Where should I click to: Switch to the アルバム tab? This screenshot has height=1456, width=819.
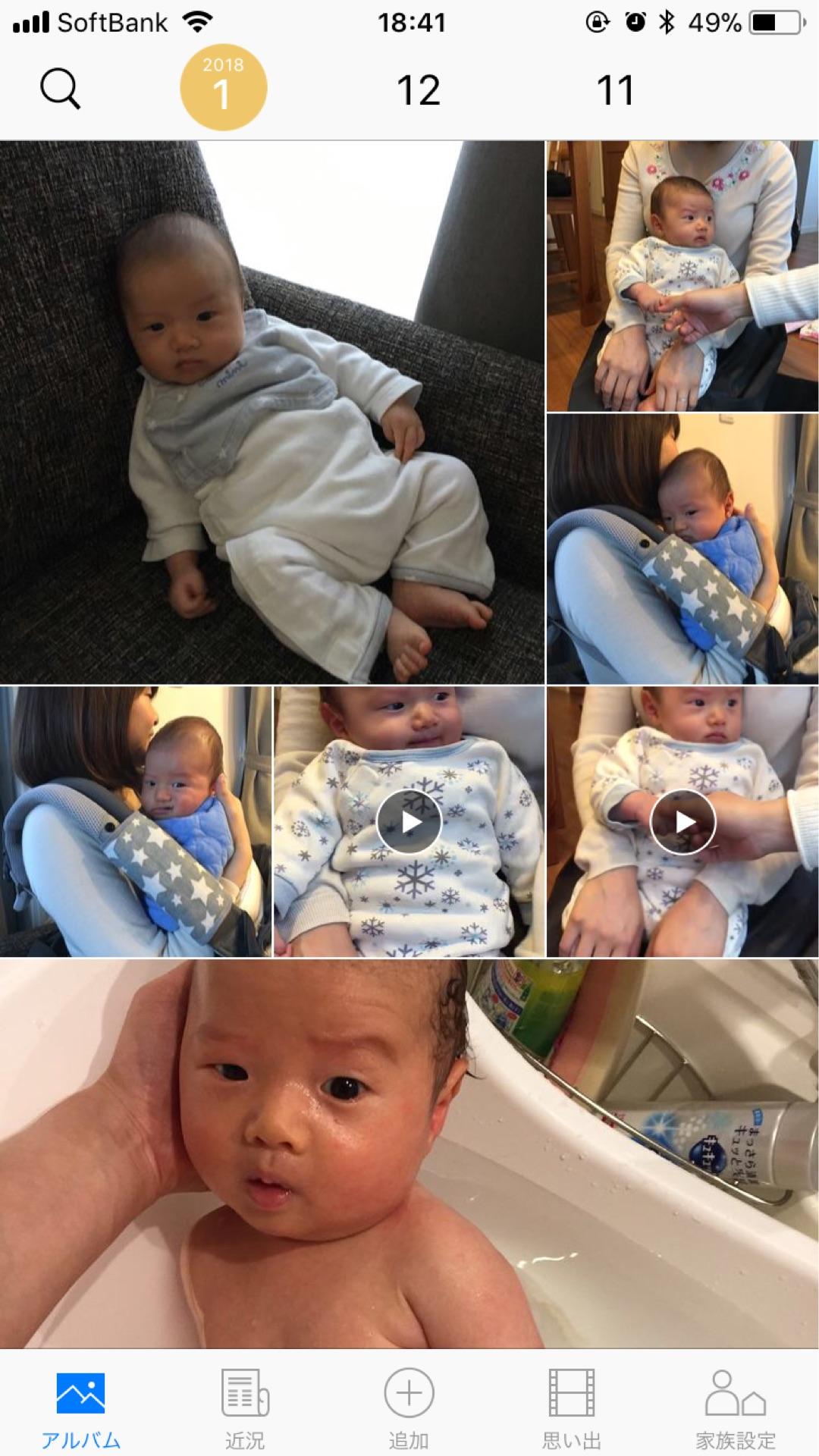81,1407
